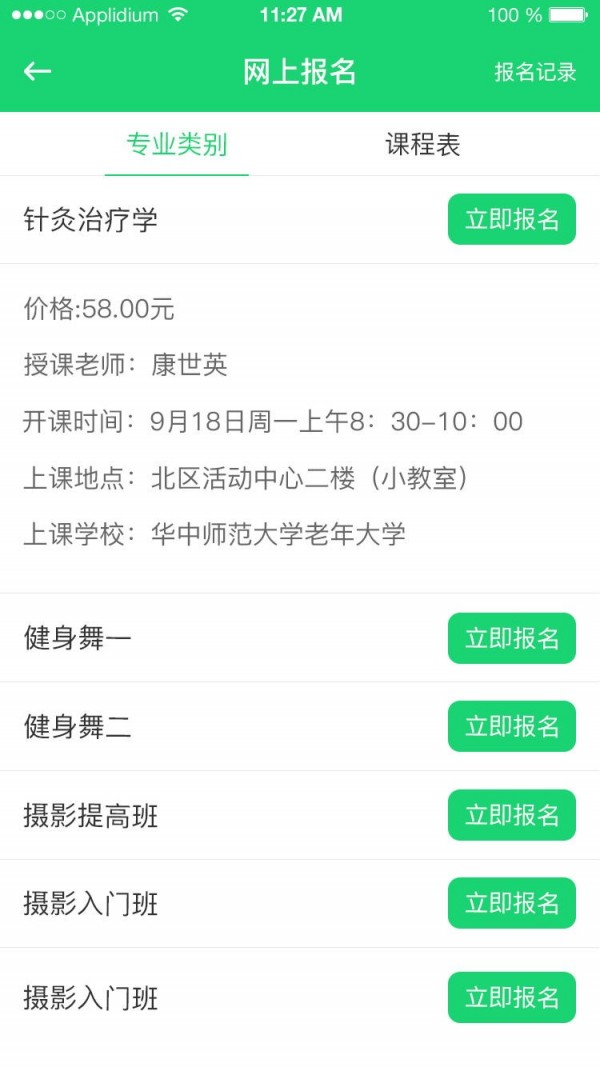Open 报名记录 registration records

(535, 72)
